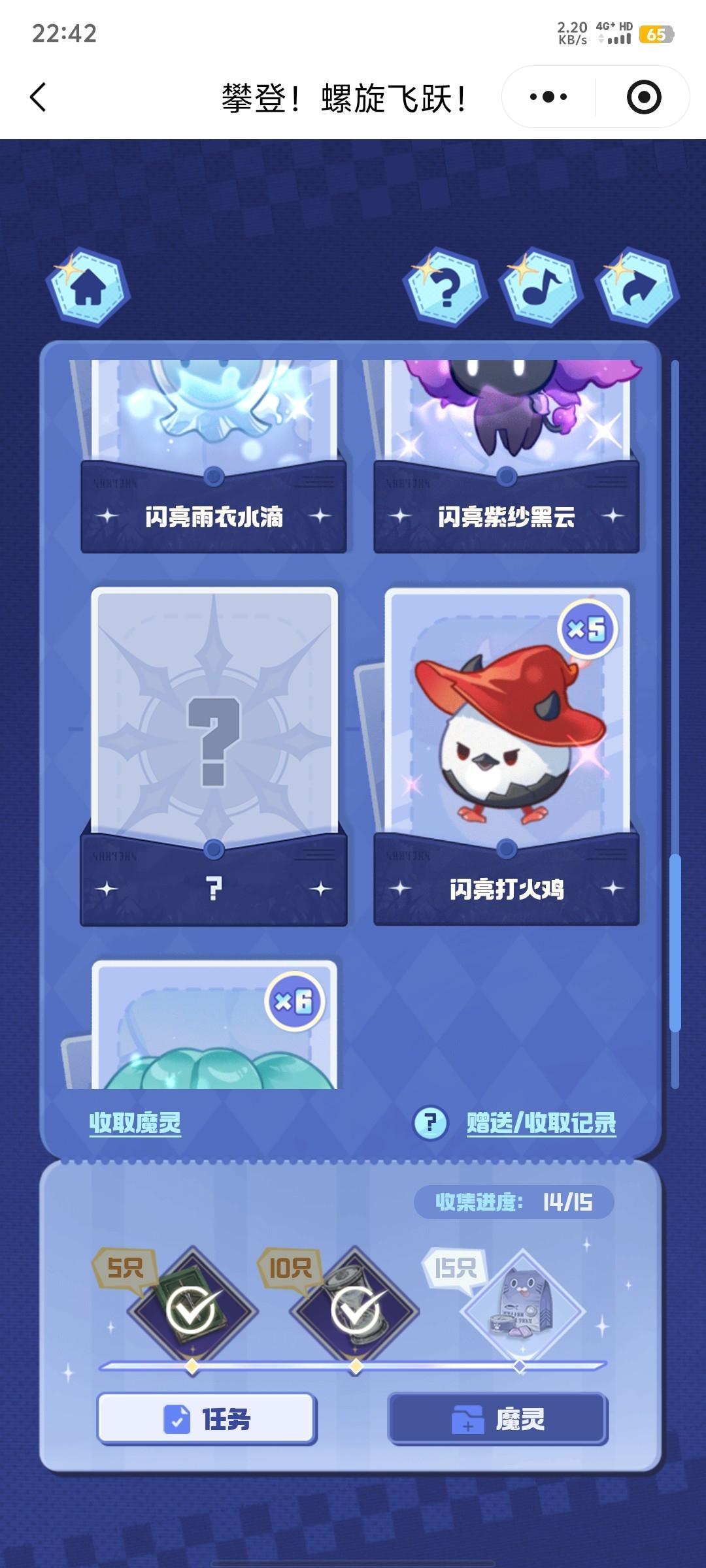The image size is (706, 1568).
Task: Tap the 收取魔灵 link
Action: coord(135,1123)
